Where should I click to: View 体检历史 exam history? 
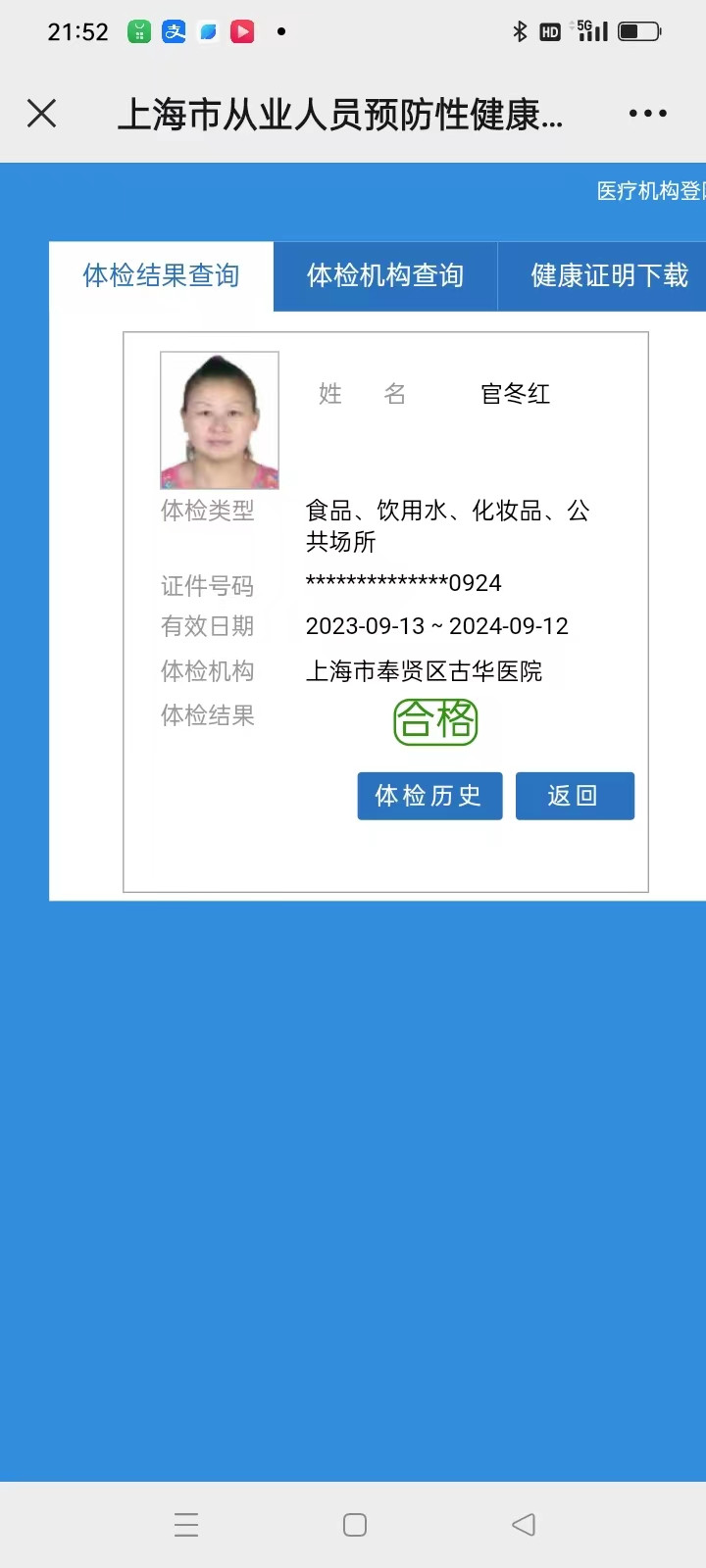429,796
